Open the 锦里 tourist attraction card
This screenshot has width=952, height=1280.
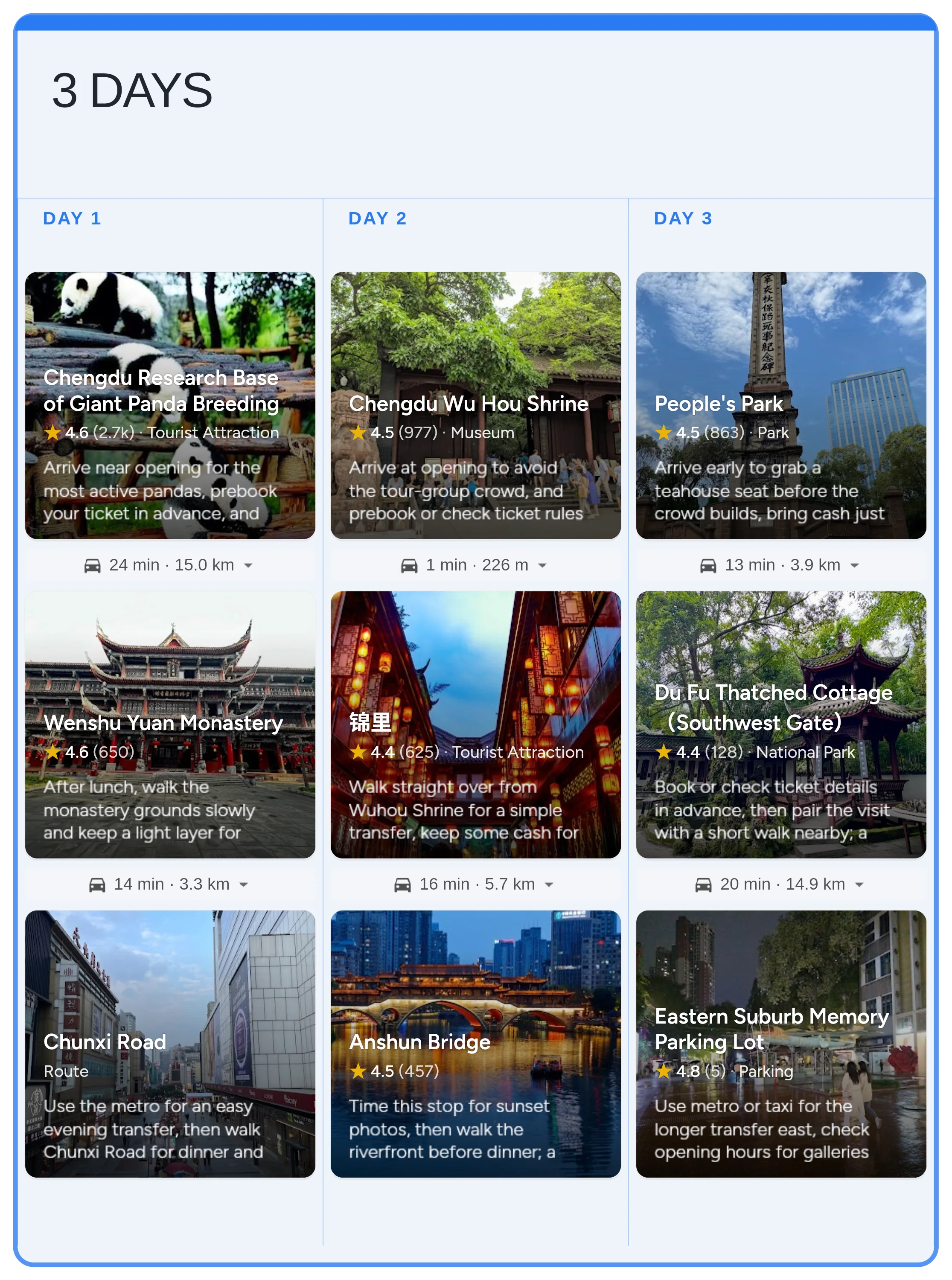(x=475, y=724)
